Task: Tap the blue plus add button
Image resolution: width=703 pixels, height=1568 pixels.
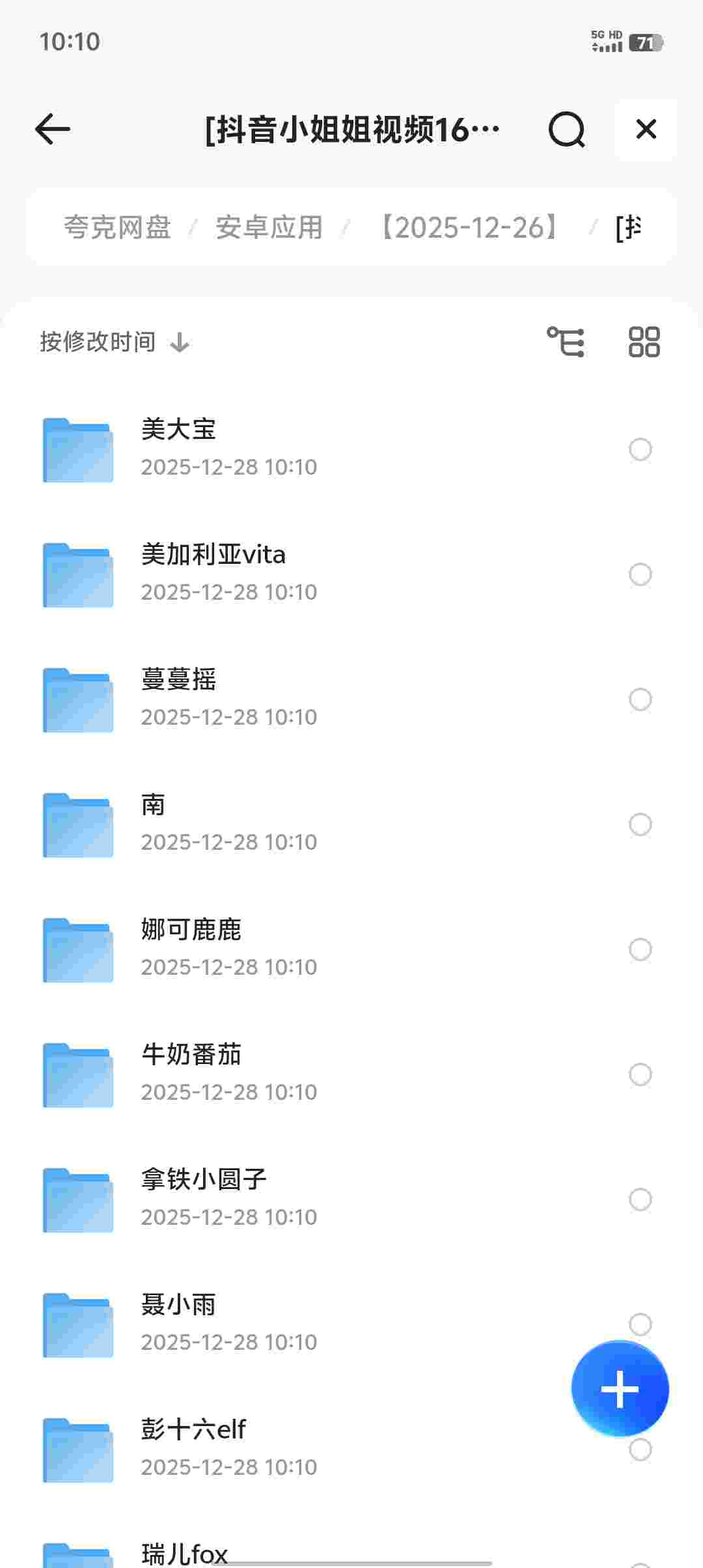Action: [x=620, y=1389]
